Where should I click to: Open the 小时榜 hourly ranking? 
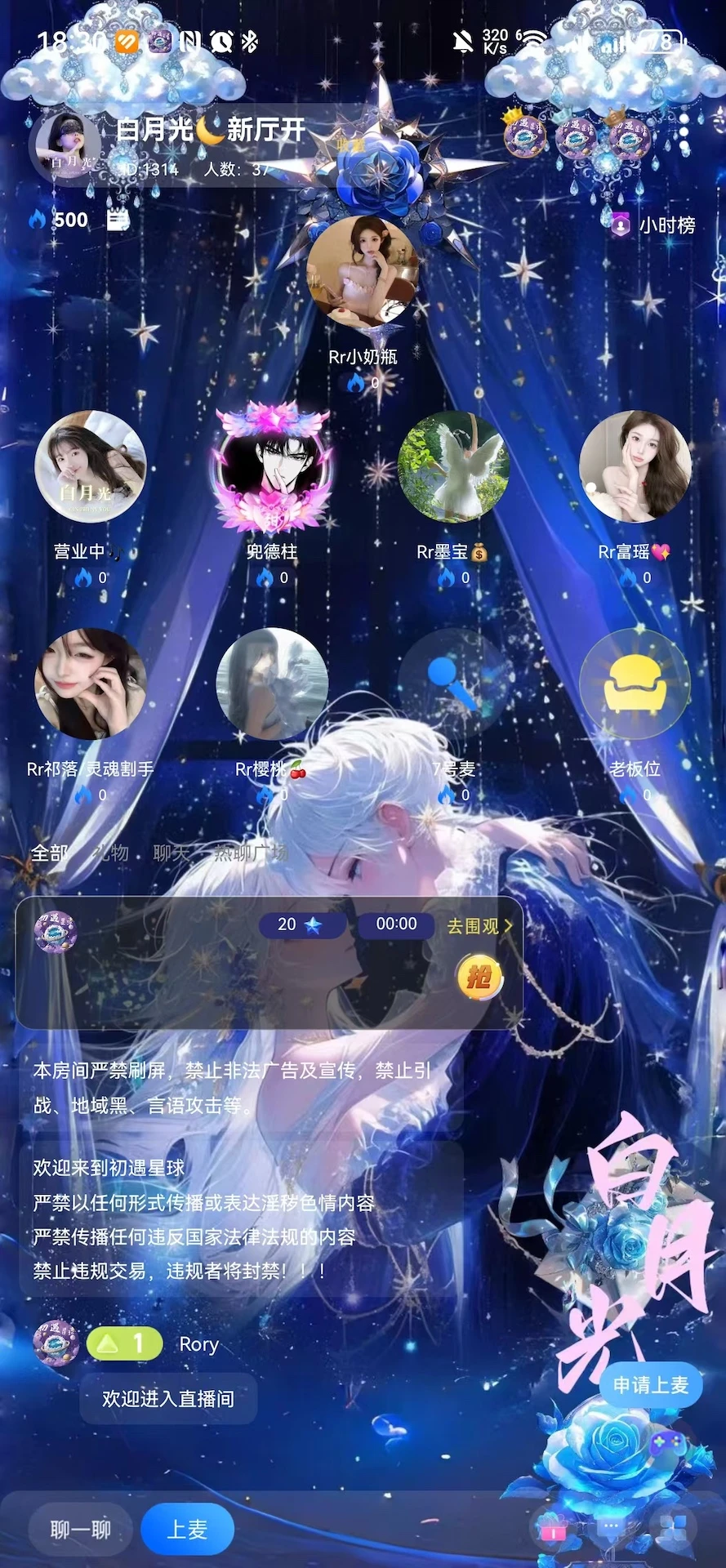point(655,225)
